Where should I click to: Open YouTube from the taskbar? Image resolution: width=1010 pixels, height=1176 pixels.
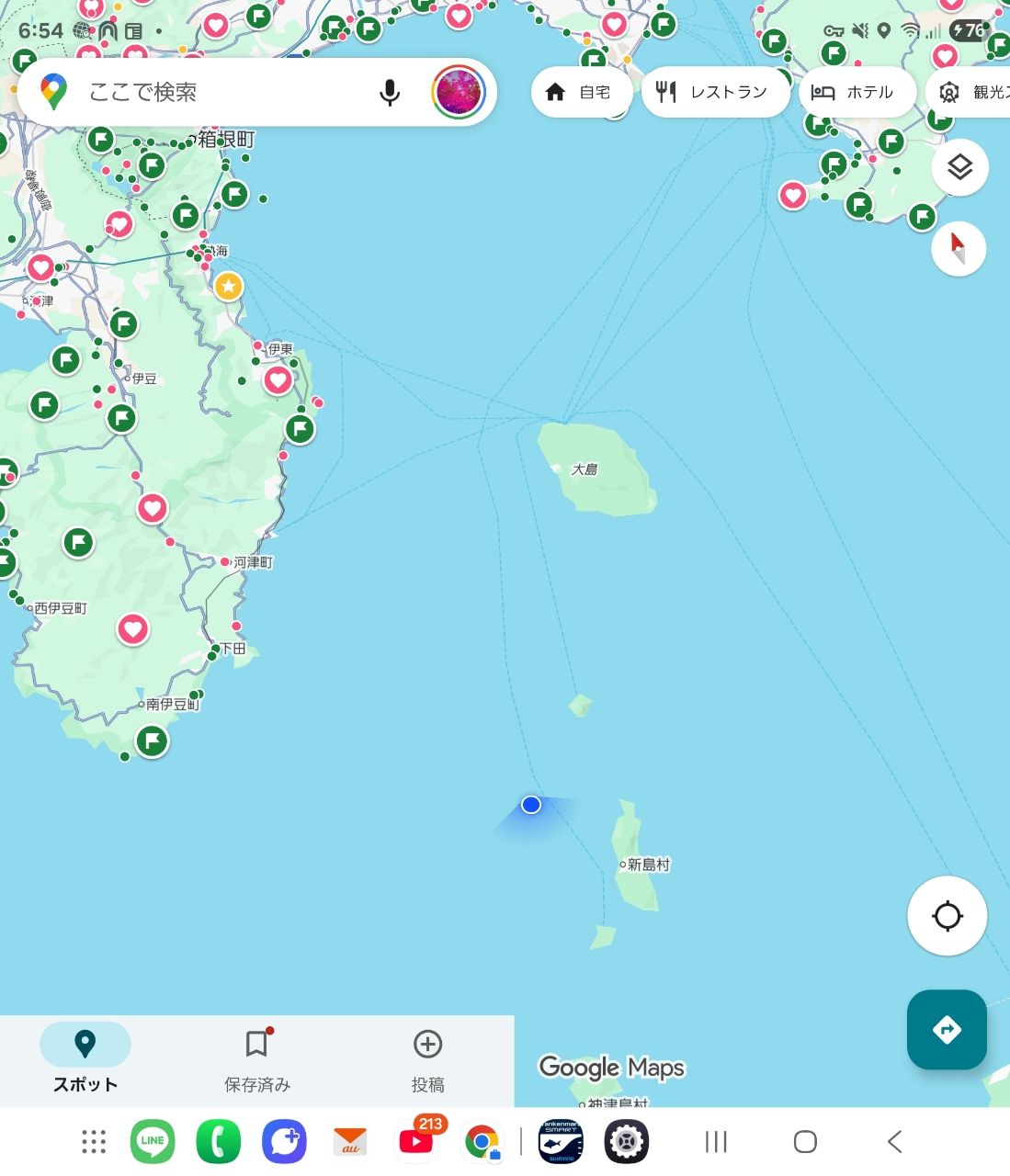[416, 1141]
